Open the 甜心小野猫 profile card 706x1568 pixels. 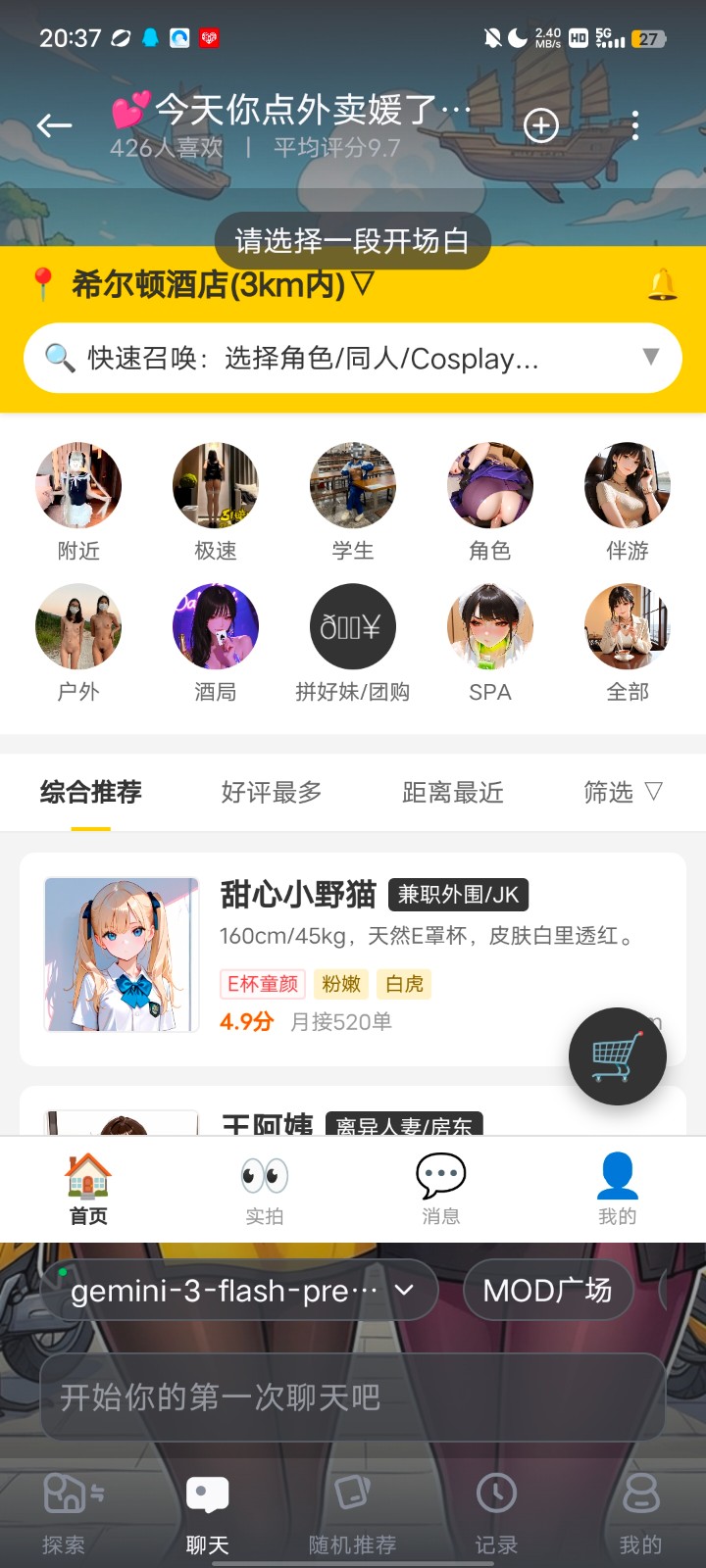(353, 954)
